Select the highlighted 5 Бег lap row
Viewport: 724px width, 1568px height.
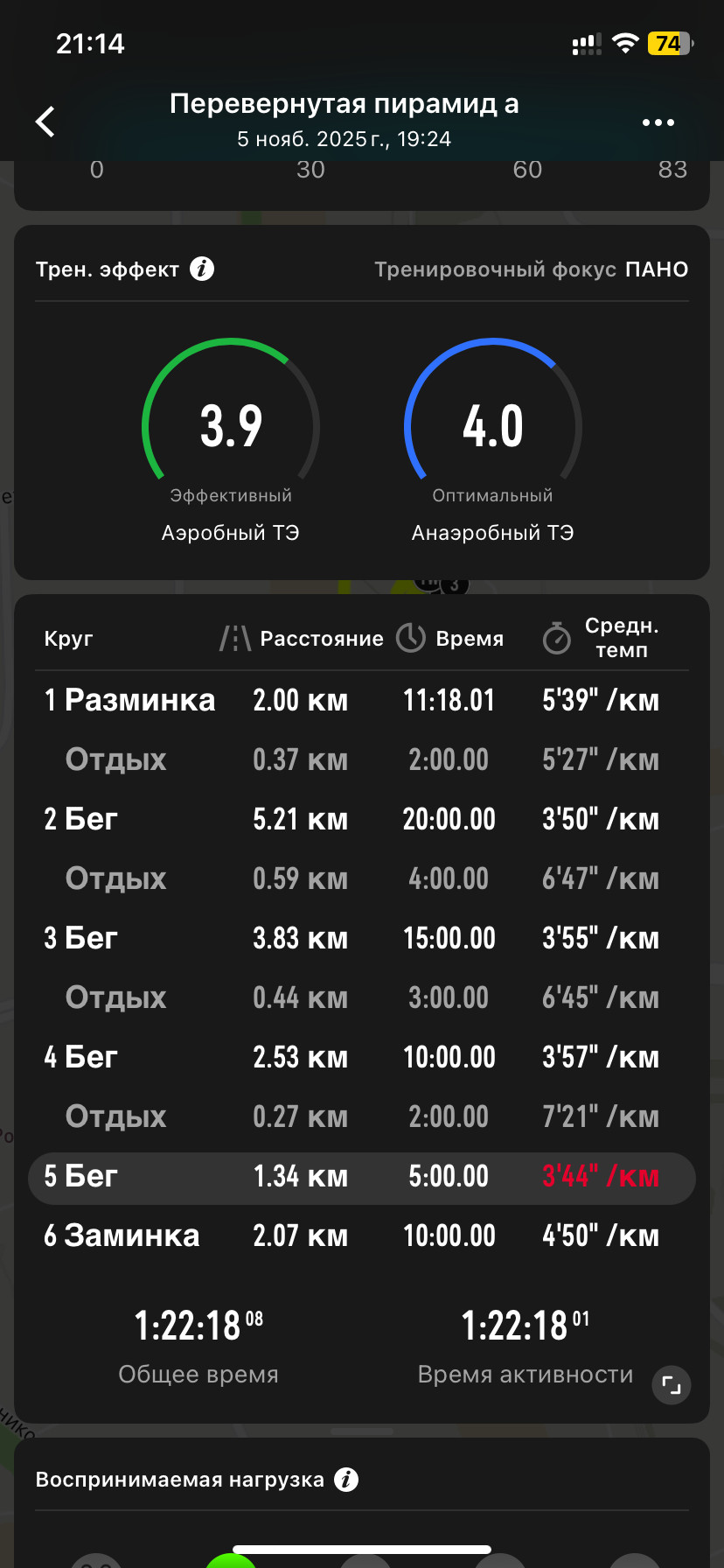362,1178
